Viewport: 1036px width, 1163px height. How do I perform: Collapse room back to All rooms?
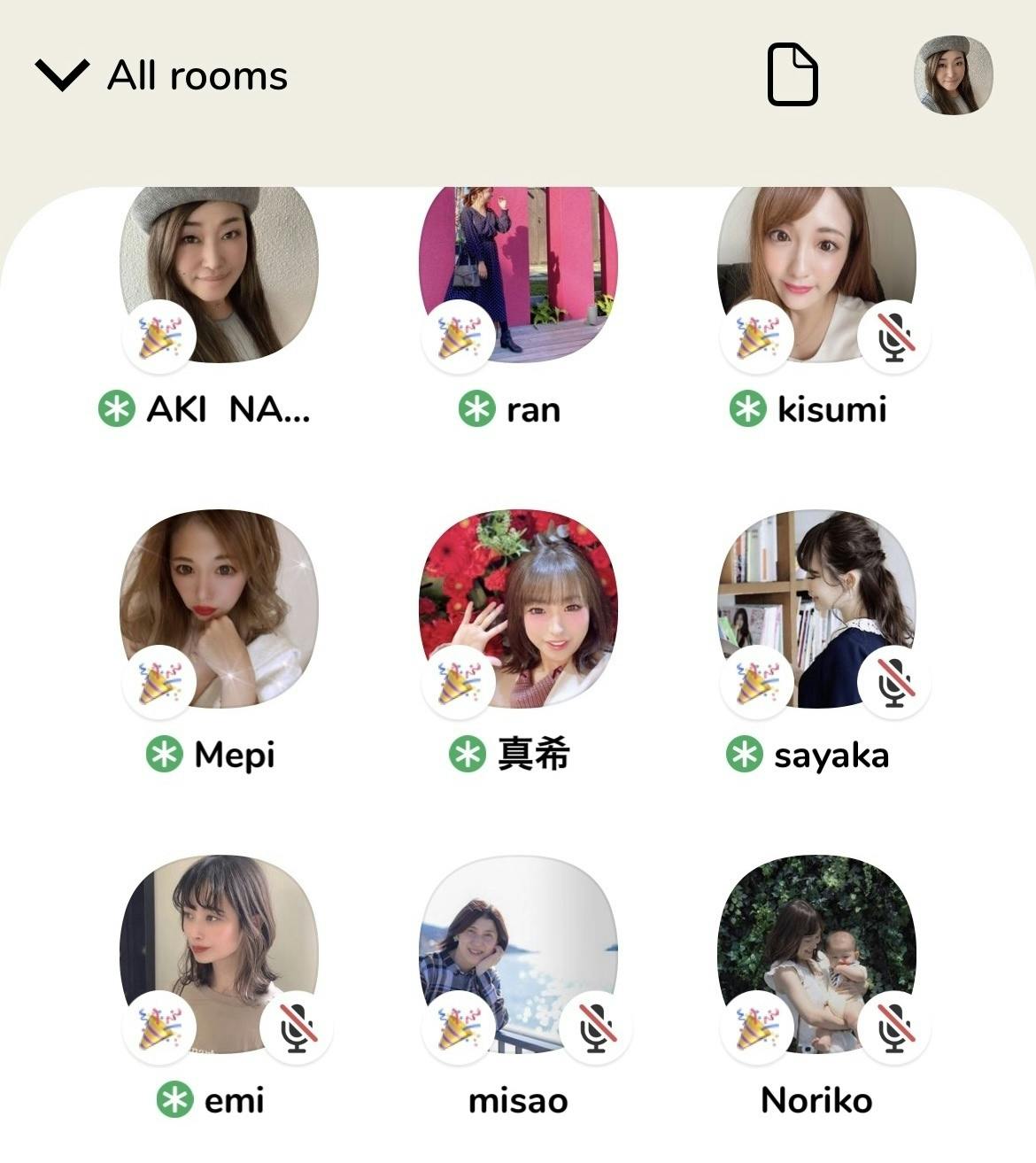click(62, 75)
